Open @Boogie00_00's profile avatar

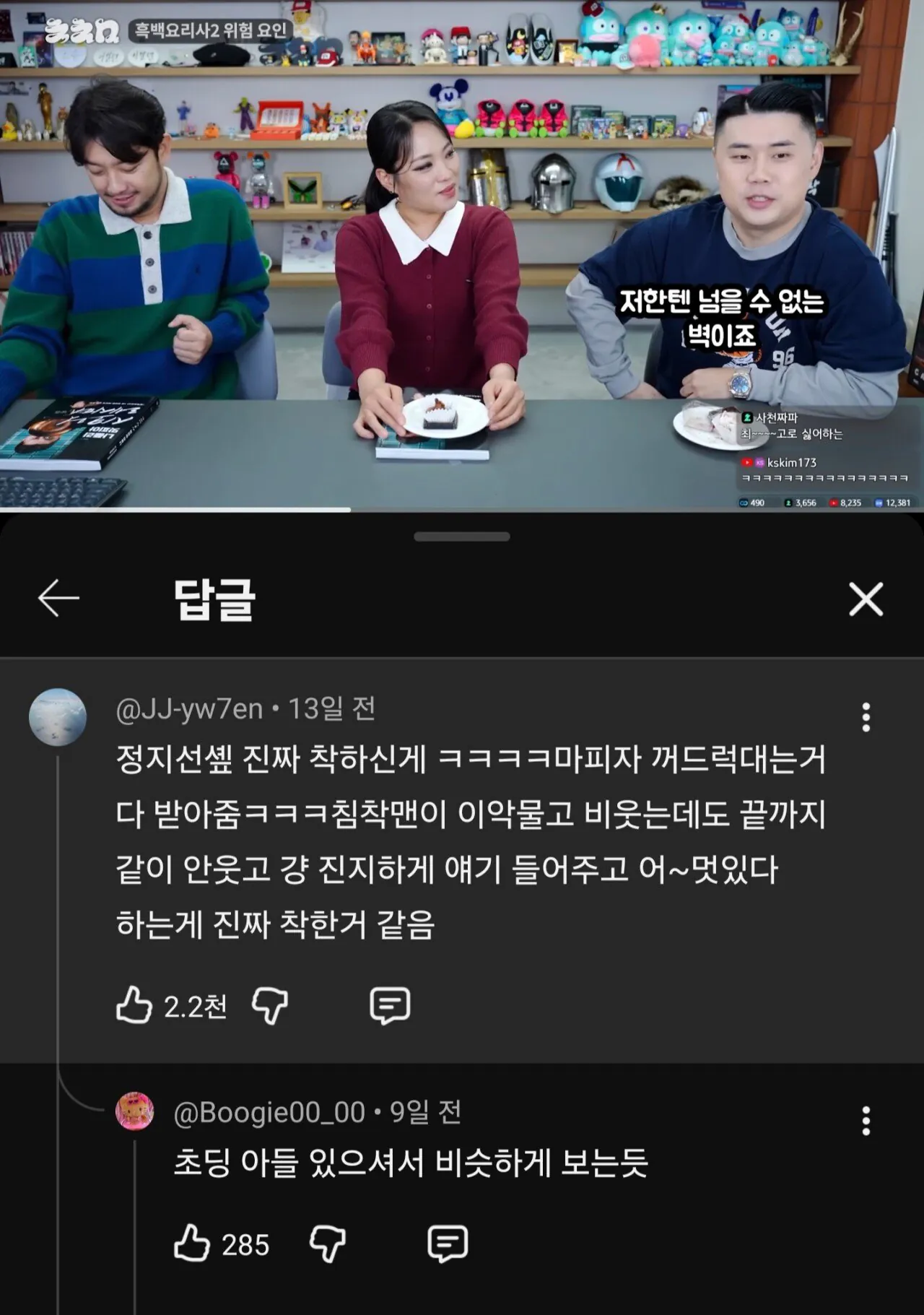[135, 1111]
